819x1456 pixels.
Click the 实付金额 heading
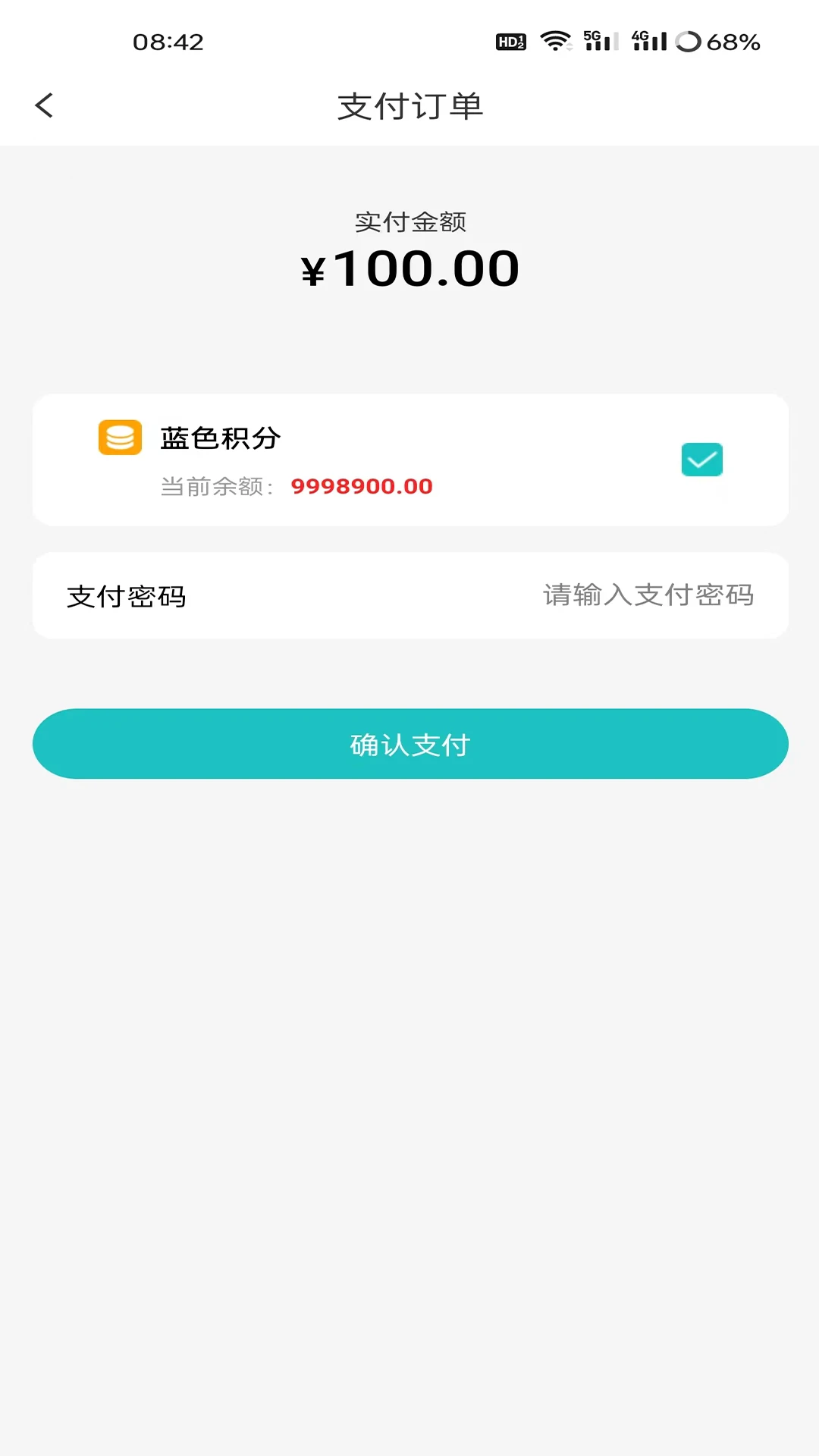tap(409, 222)
